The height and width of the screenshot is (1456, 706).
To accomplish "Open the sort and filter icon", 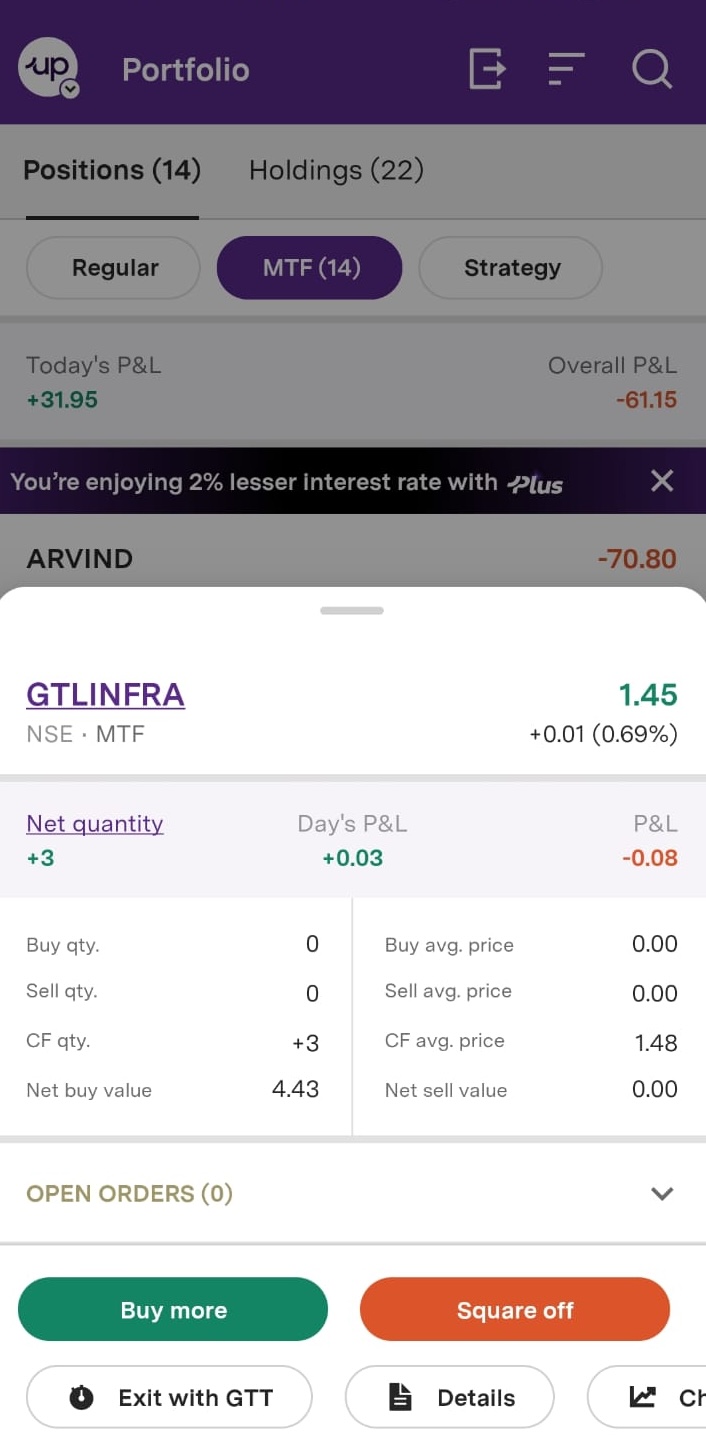I will click(x=566, y=70).
